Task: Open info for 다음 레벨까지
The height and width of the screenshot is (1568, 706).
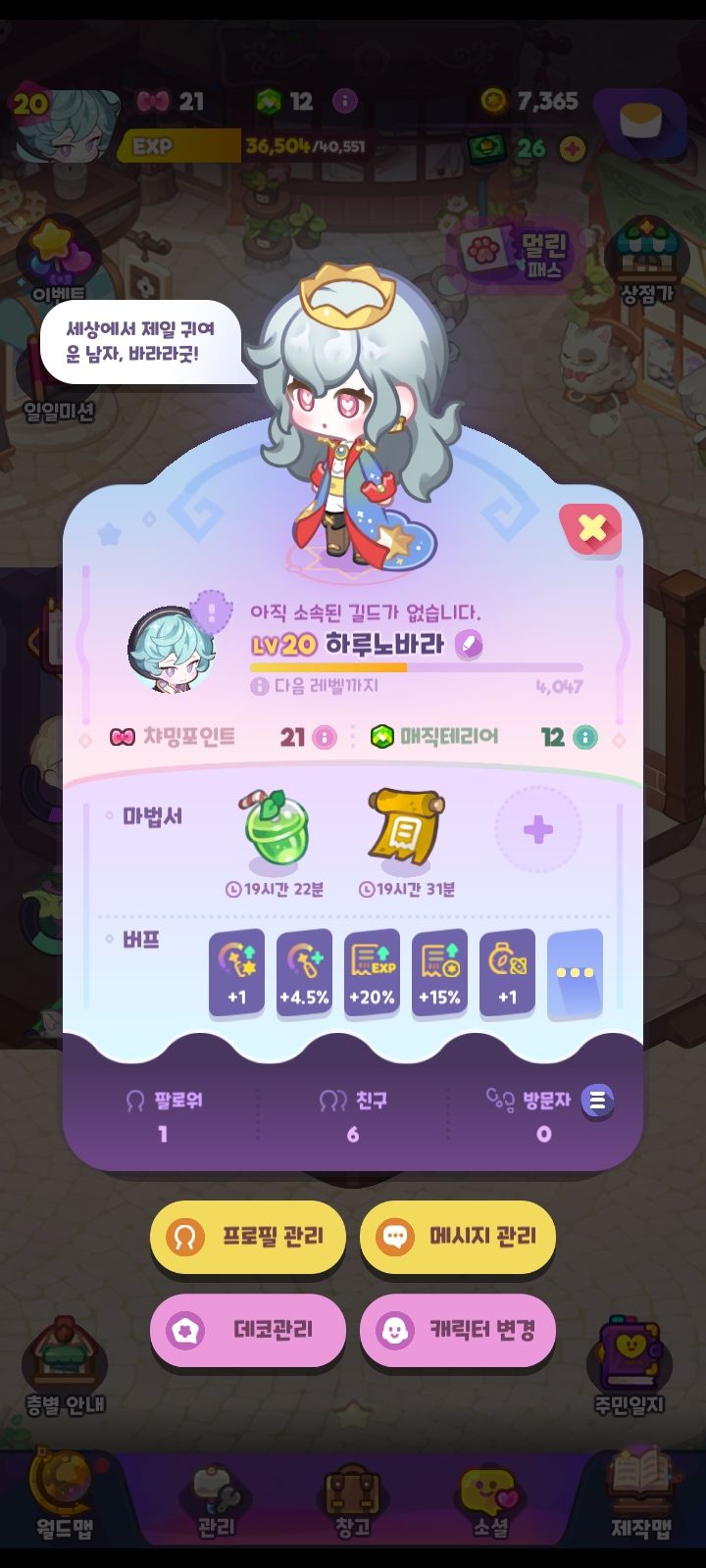Action: point(260,687)
